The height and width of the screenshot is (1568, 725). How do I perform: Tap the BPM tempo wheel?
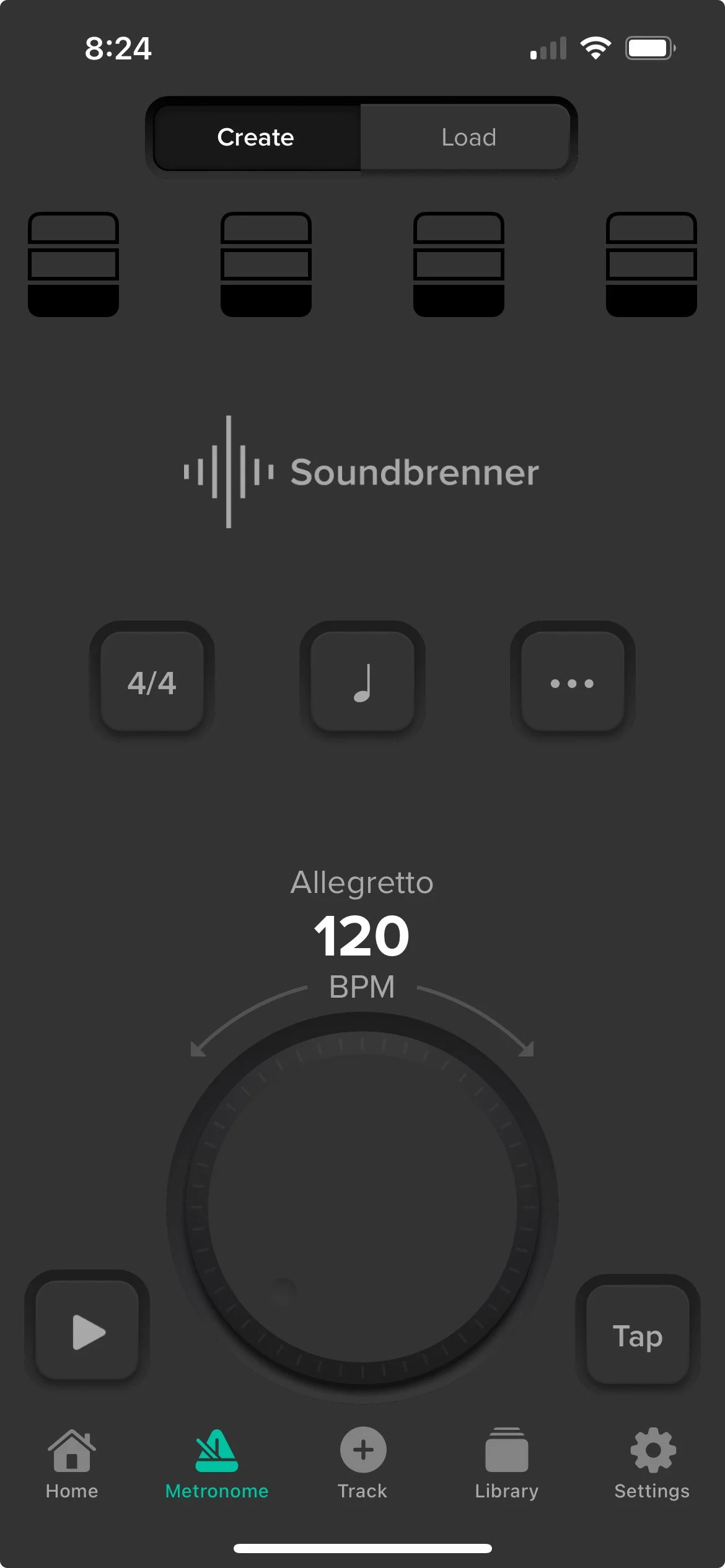(362, 1207)
